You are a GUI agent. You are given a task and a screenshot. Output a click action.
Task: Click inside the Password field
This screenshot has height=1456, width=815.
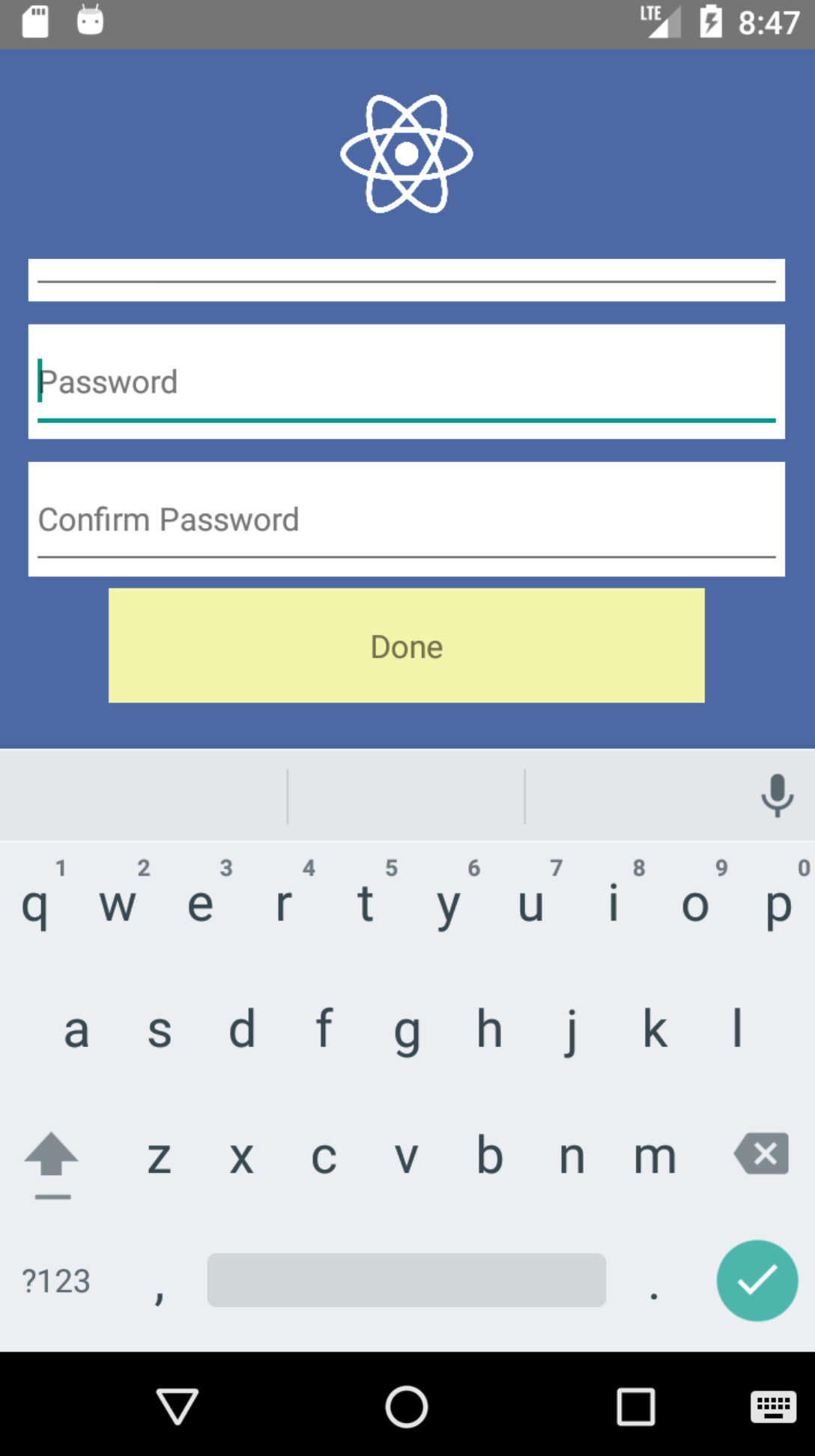(407, 380)
